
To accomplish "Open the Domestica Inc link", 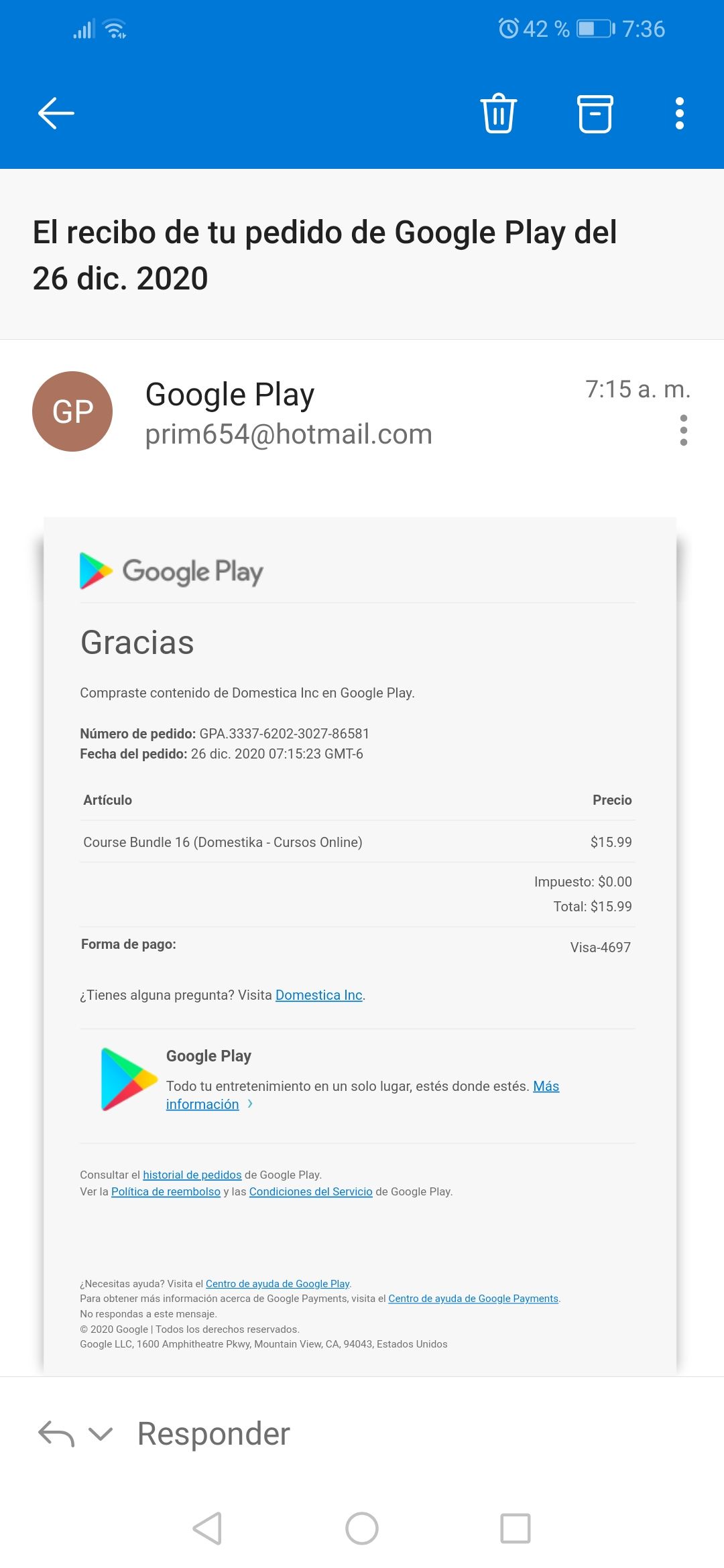I will (x=319, y=995).
